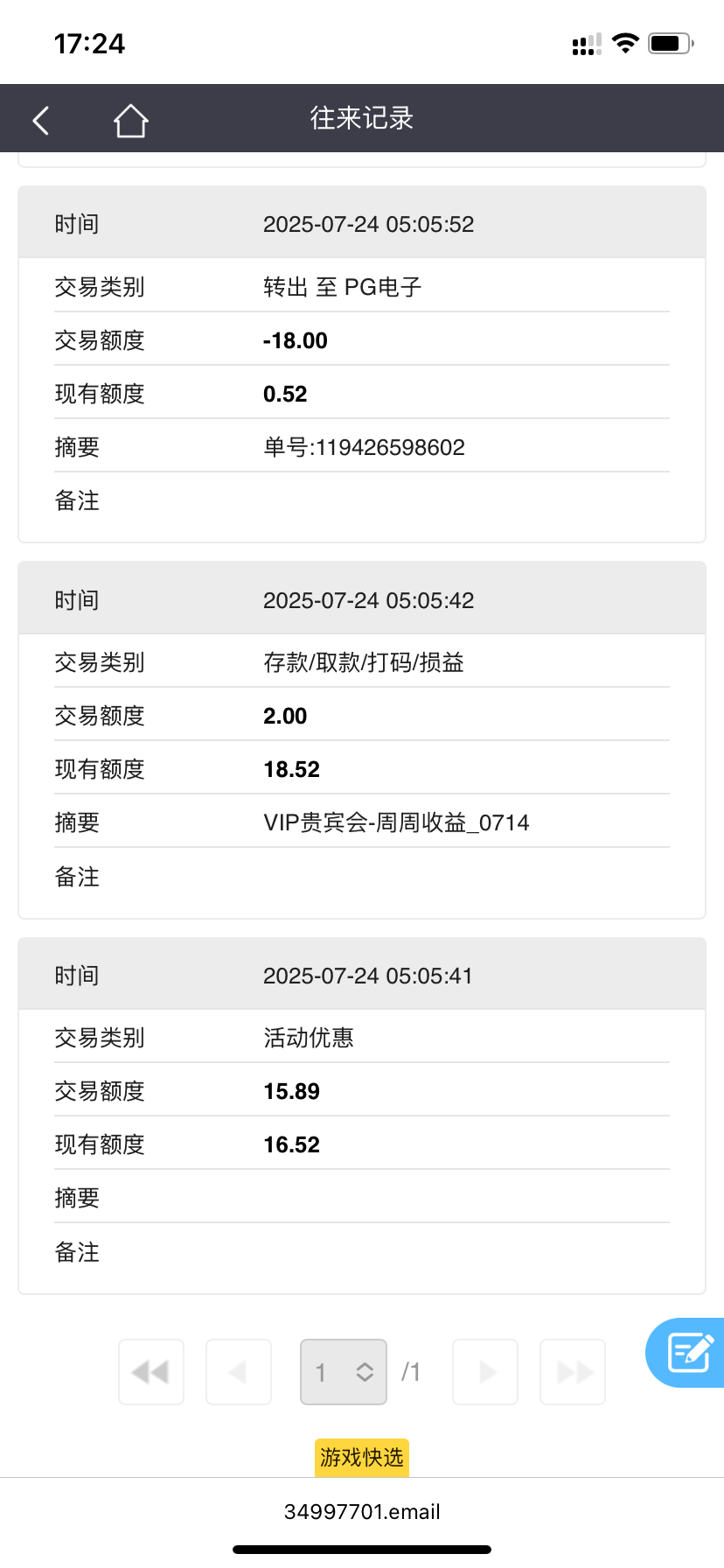Go to the next page
Image resolution: width=724 pixels, height=1568 pixels.
click(x=485, y=1371)
